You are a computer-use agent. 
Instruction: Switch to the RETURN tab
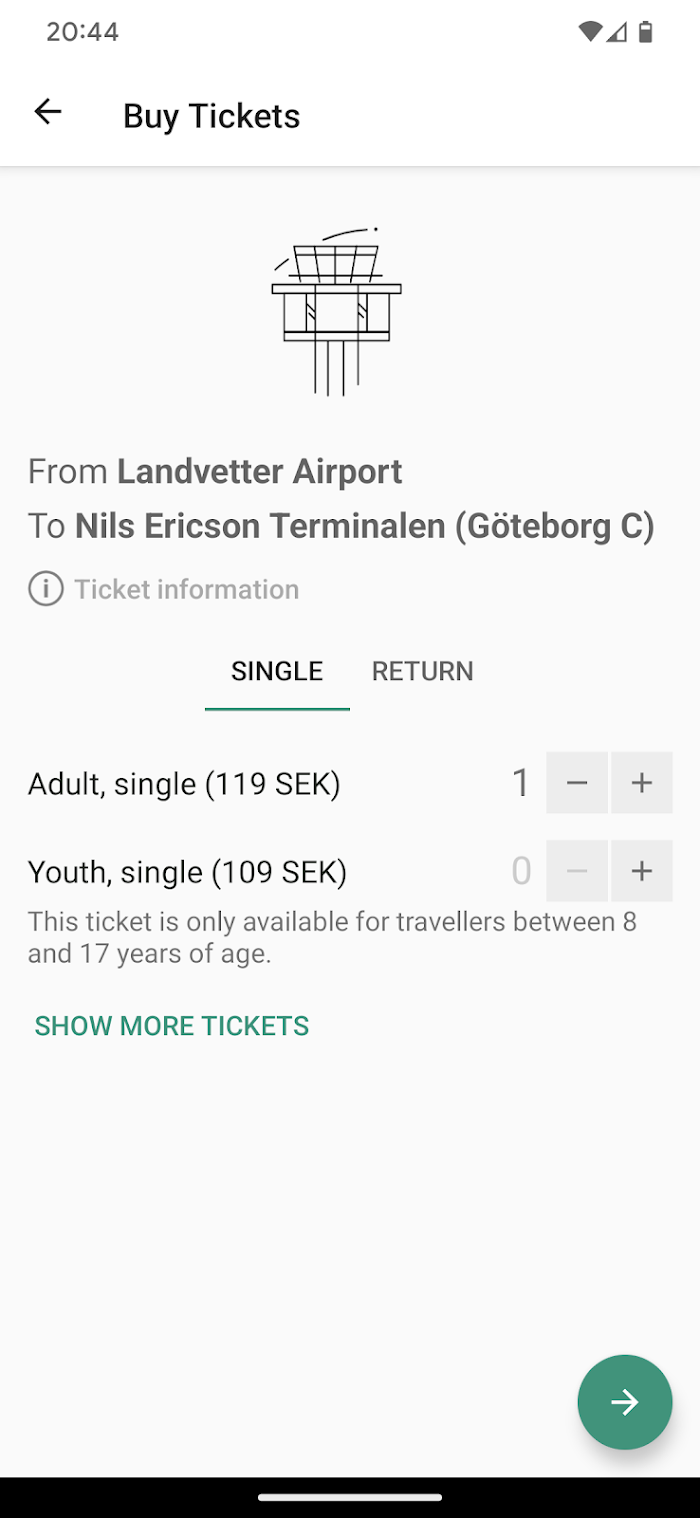(x=423, y=671)
